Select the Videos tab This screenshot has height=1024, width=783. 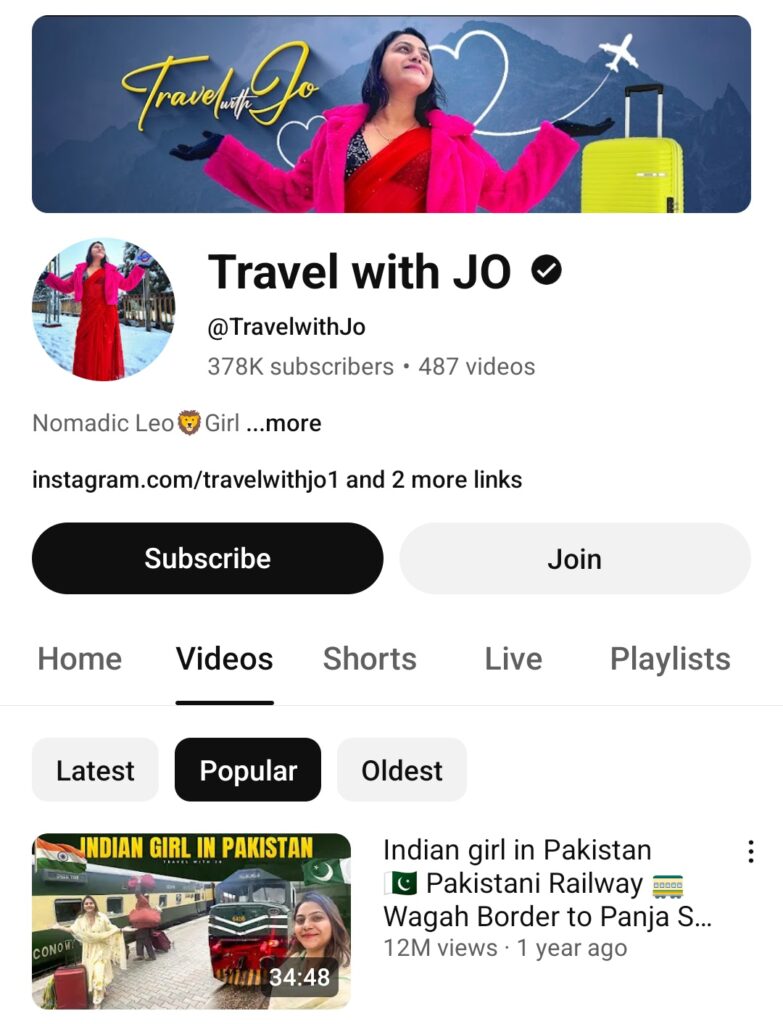pyautogui.click(x=224, y=659)
